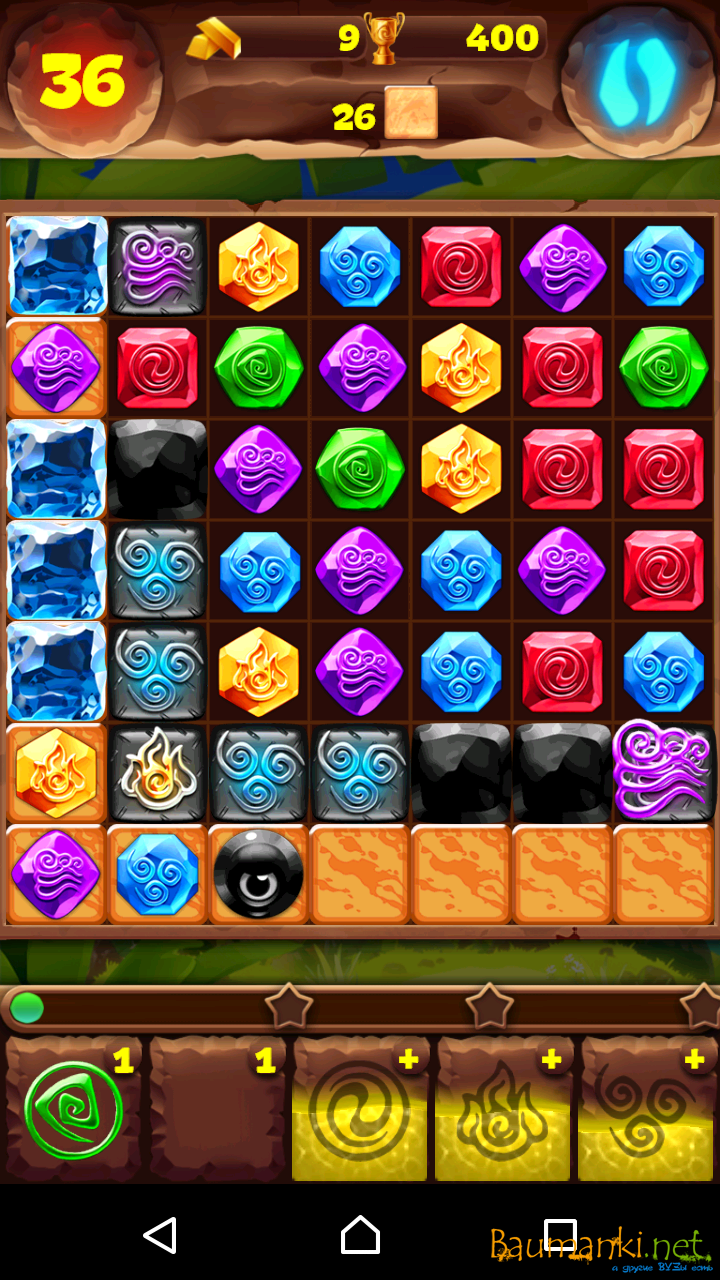The height and width of the screenshot is (1280, 720).
Task: Go back with the system back button
Action: click(x=160, y=1235)
